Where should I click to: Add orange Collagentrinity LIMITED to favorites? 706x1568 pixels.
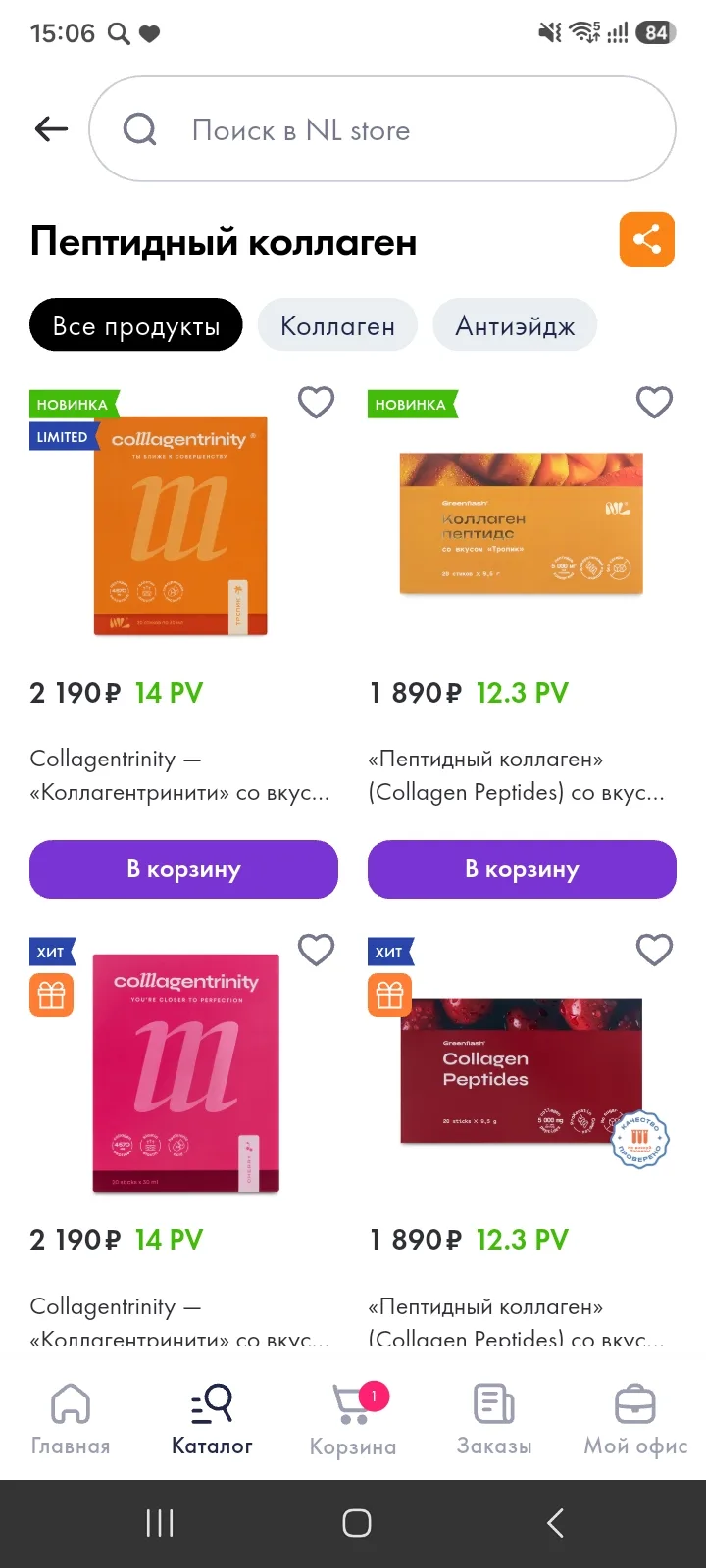316,402
